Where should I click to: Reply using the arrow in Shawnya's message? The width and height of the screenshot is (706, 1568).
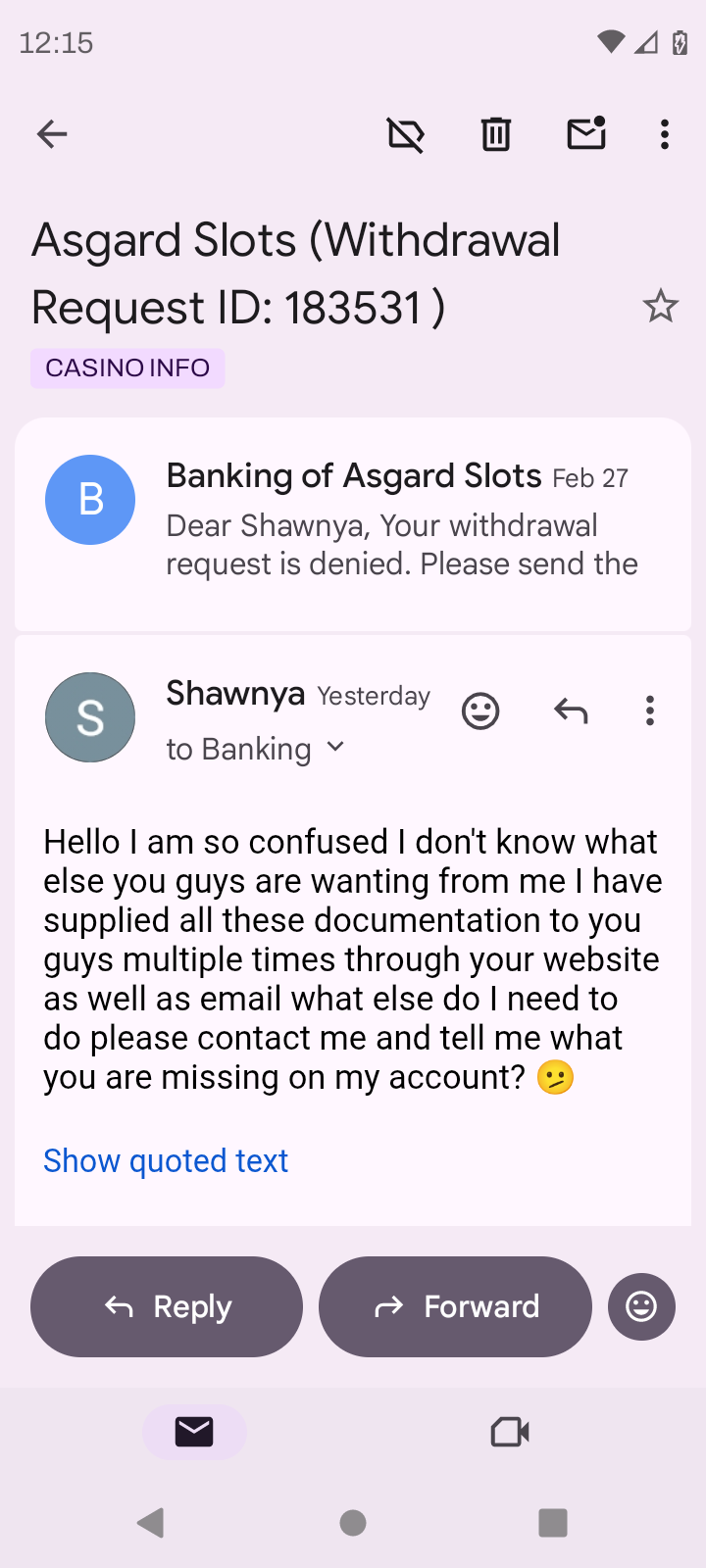[571, 711]
